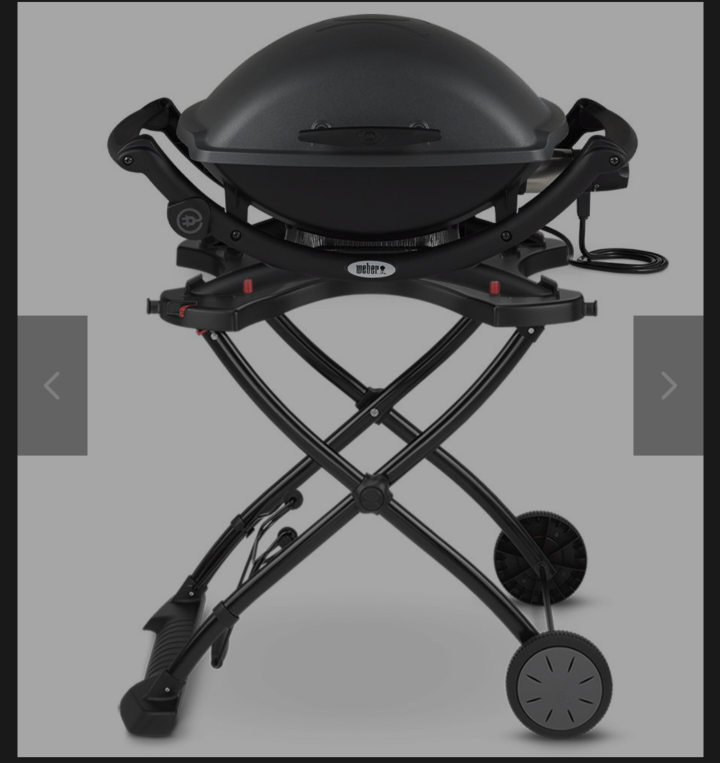This screenshot has width=720, height=763.
Task: Go to the previous product image
Action: pos(52,385)
